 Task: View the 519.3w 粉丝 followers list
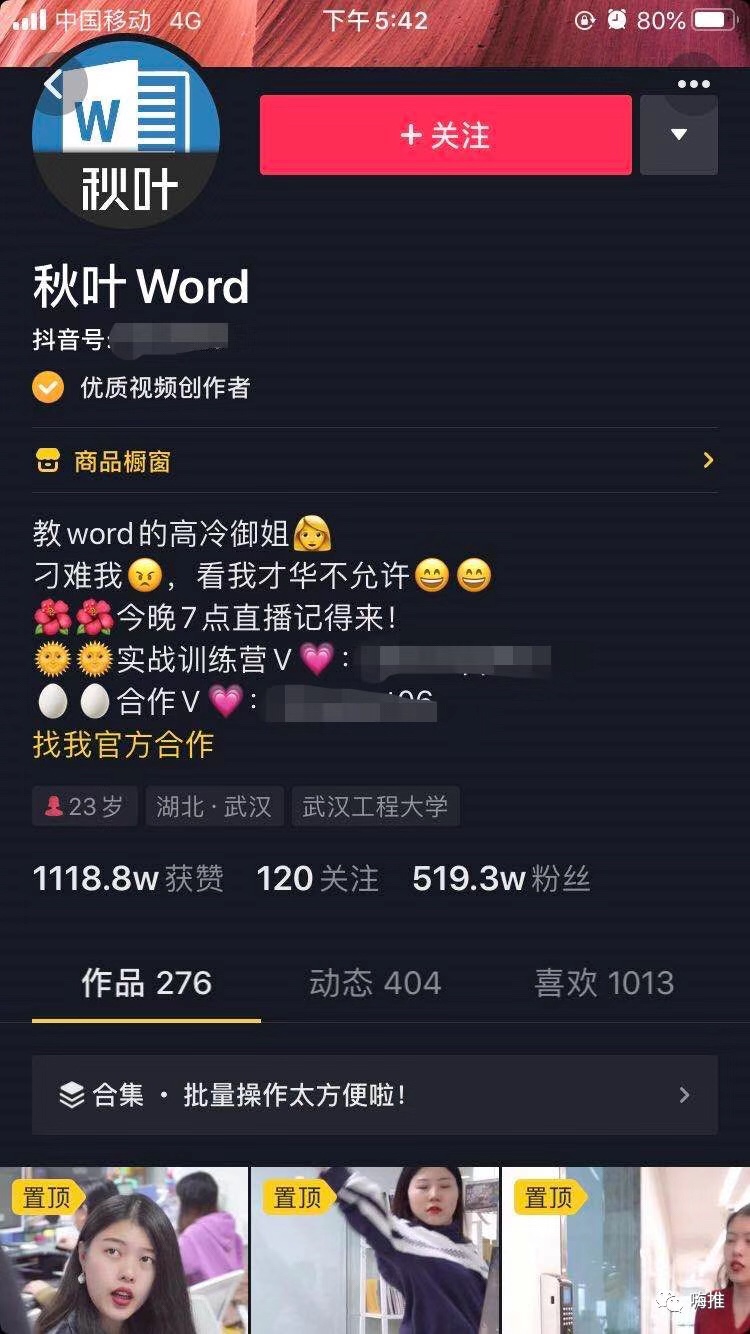(500, 879)
